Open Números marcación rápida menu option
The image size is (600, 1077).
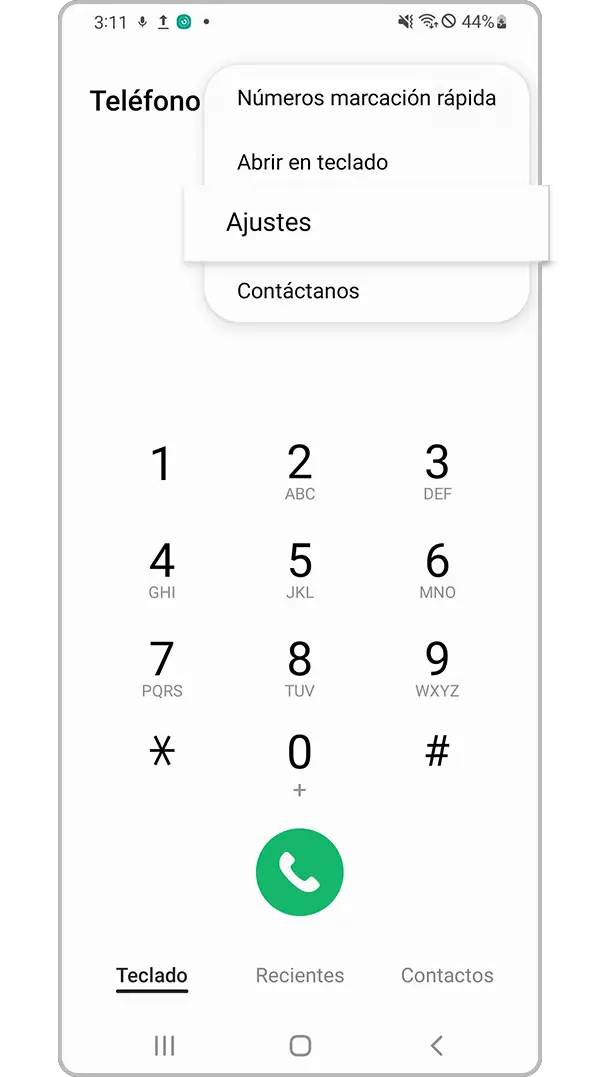(x=367, y=98)
